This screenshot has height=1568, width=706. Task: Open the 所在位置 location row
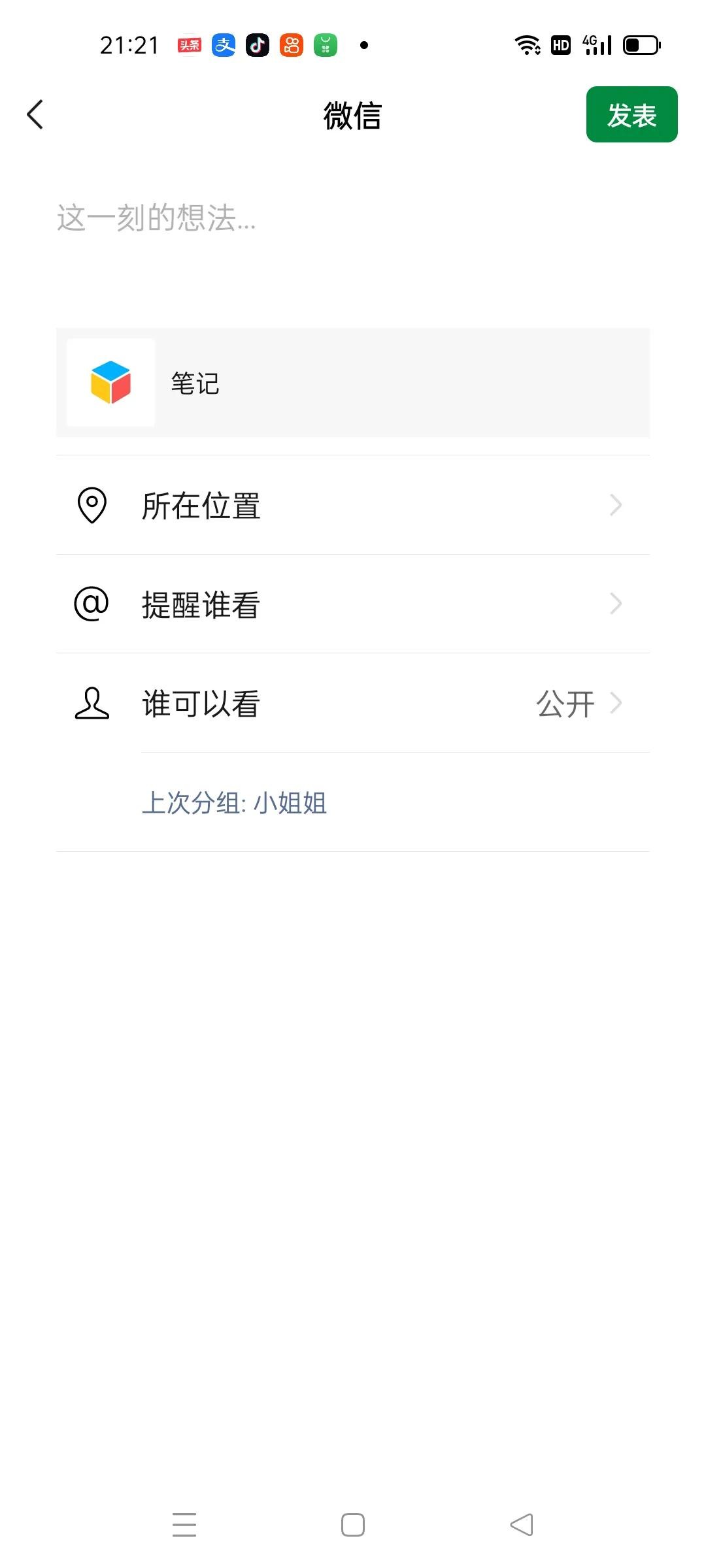(353, 505)
